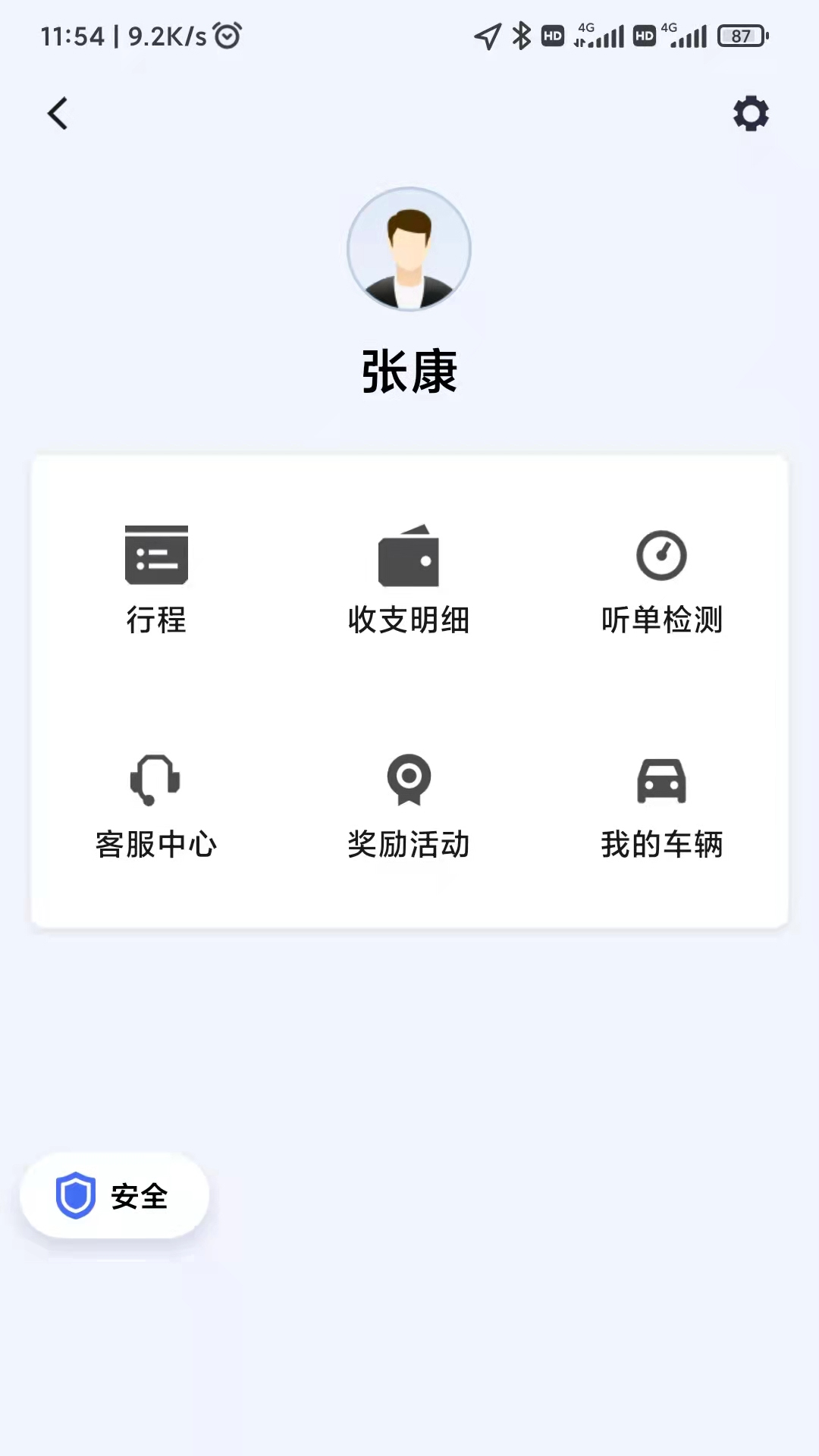Open the settings gear icon
819x1456 pixels.
coord(751,113)
